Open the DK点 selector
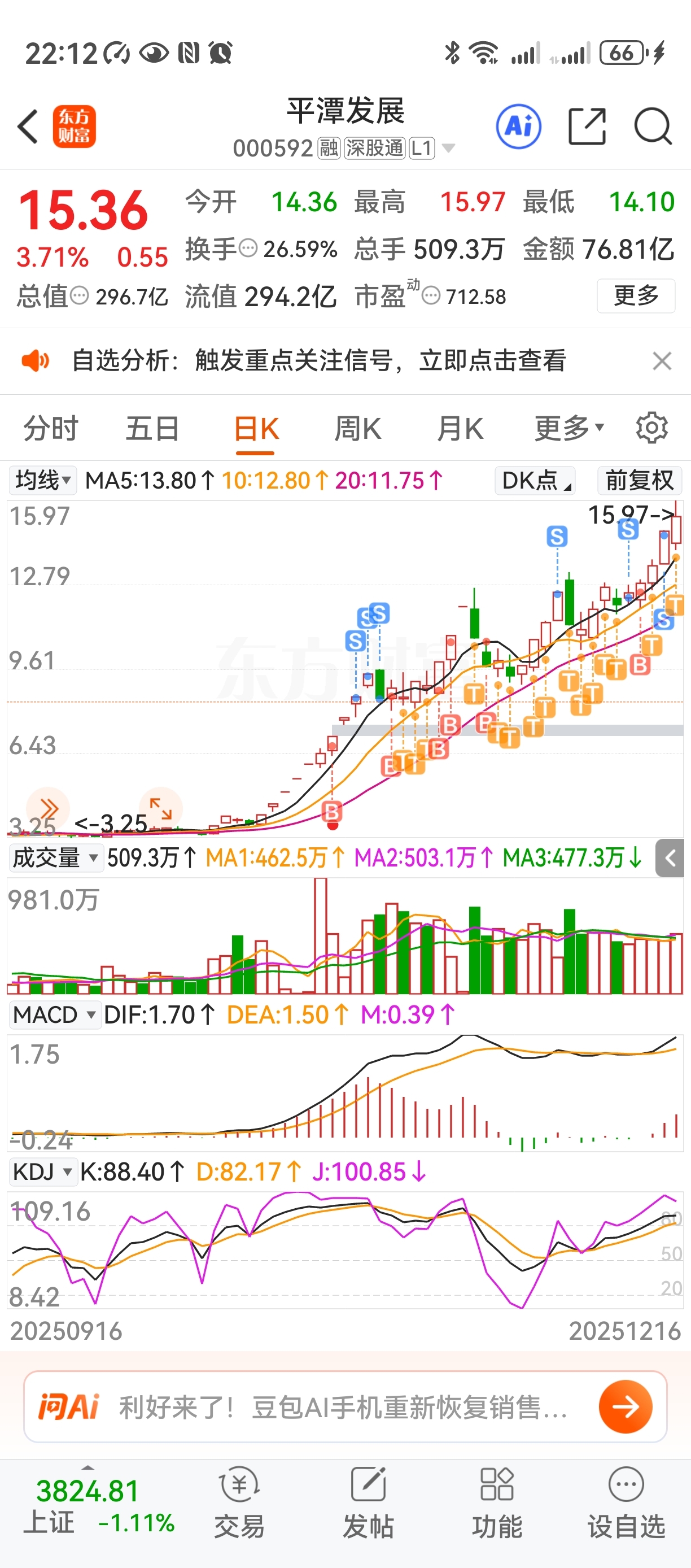691x1568 pixels. click(x=535, y=480)
